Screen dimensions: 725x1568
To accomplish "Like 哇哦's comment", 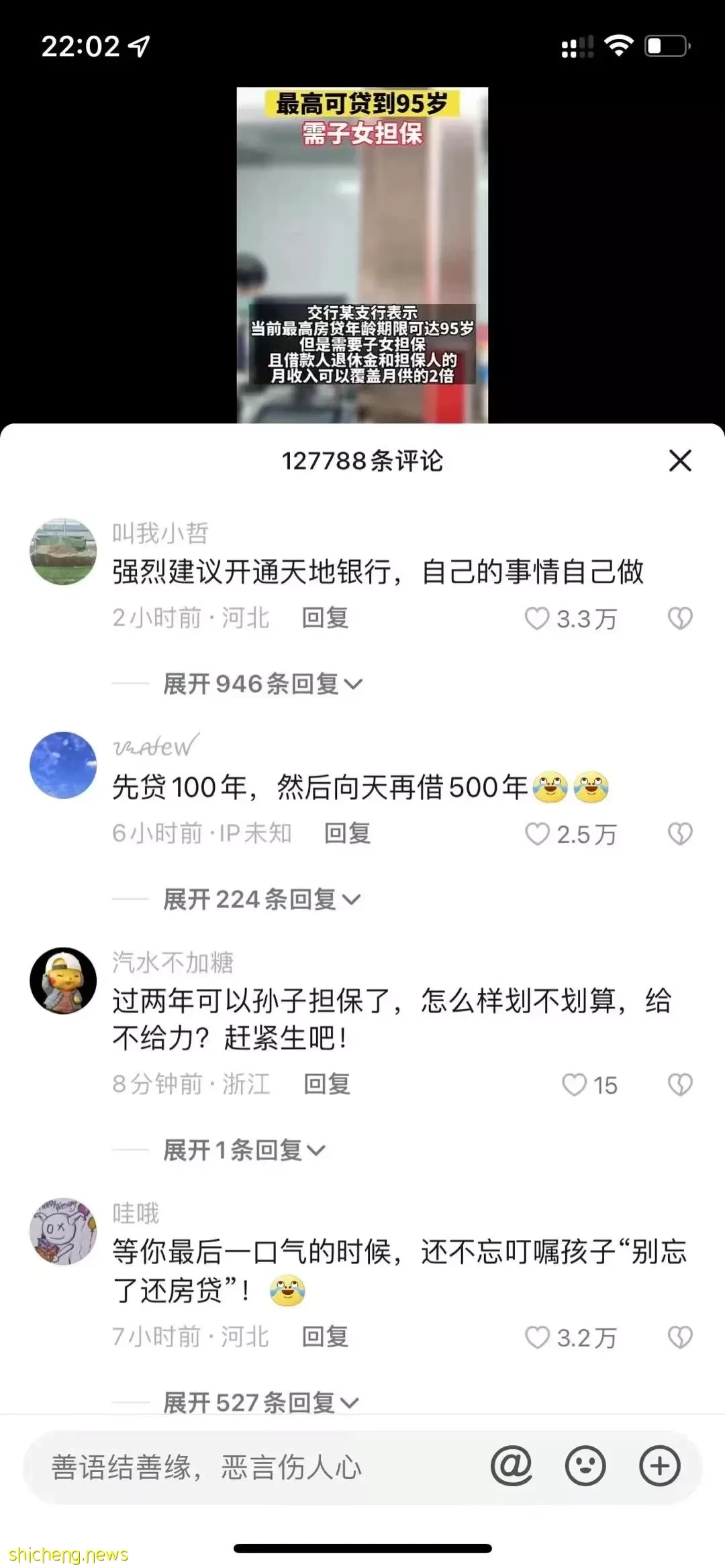I will tap(537, 1337).
